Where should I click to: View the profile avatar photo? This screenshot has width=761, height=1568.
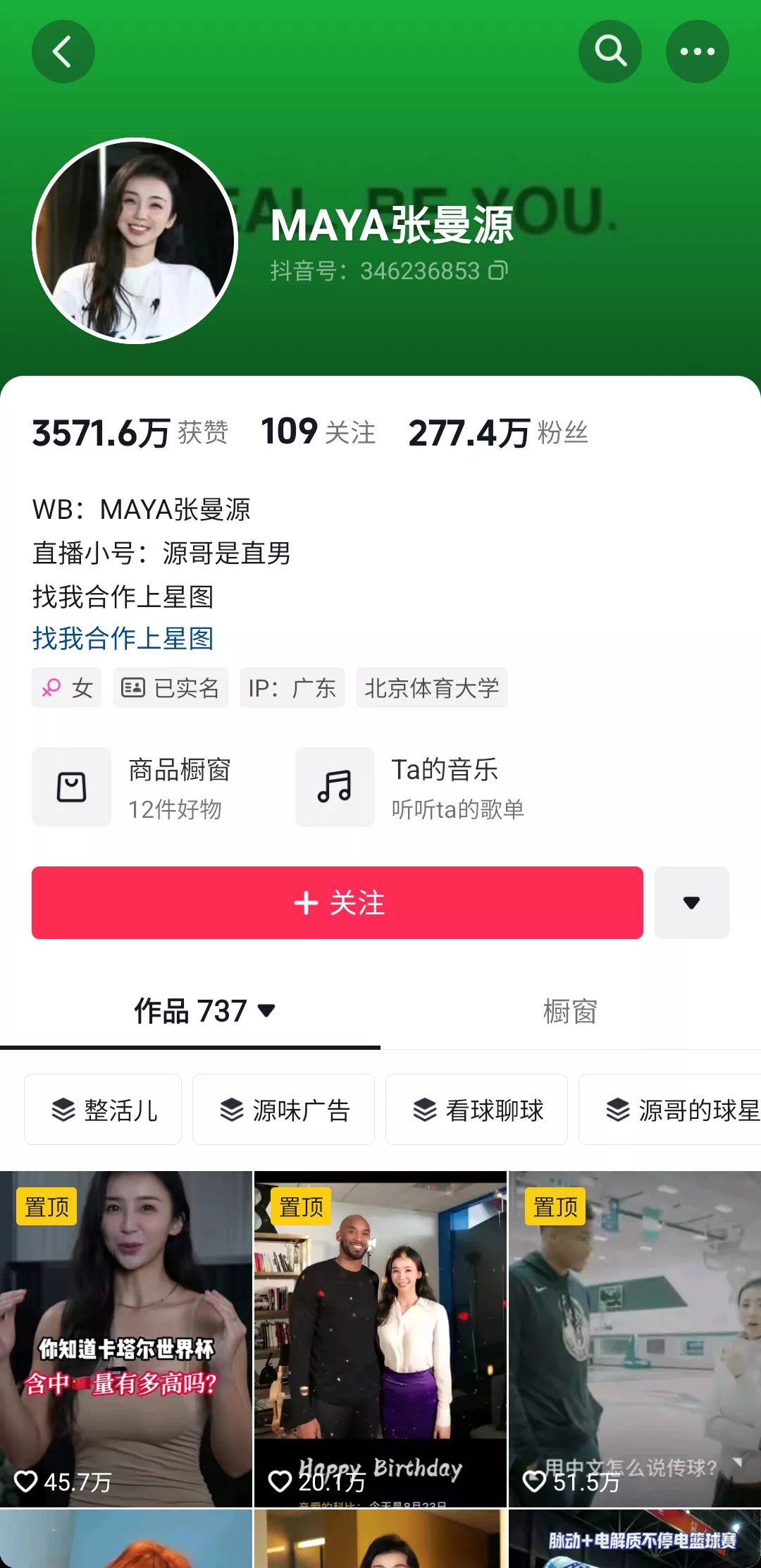click(x=135, y=240)
